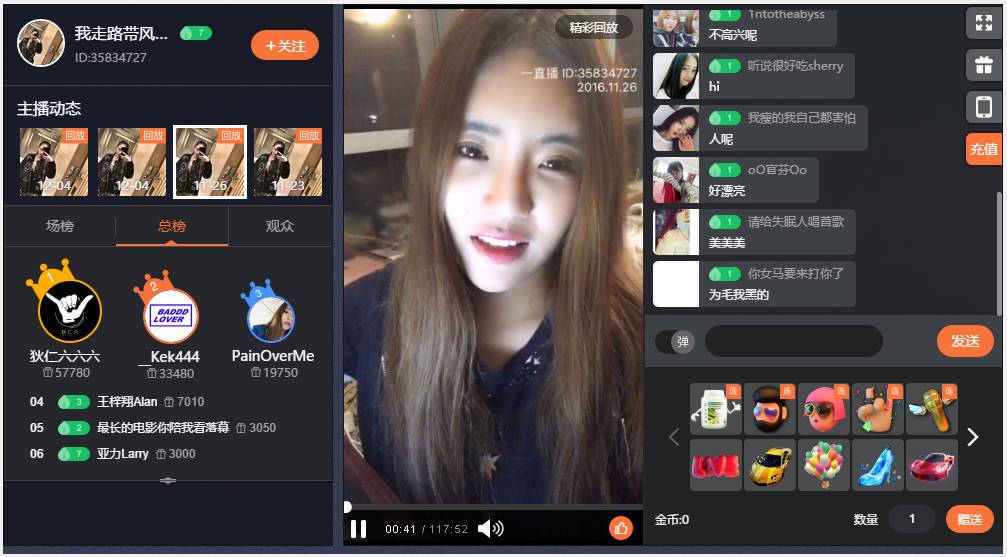Viewport: 1007px width, 557px height.
Task: Open the gift box icon
Action: pos(983,66)
